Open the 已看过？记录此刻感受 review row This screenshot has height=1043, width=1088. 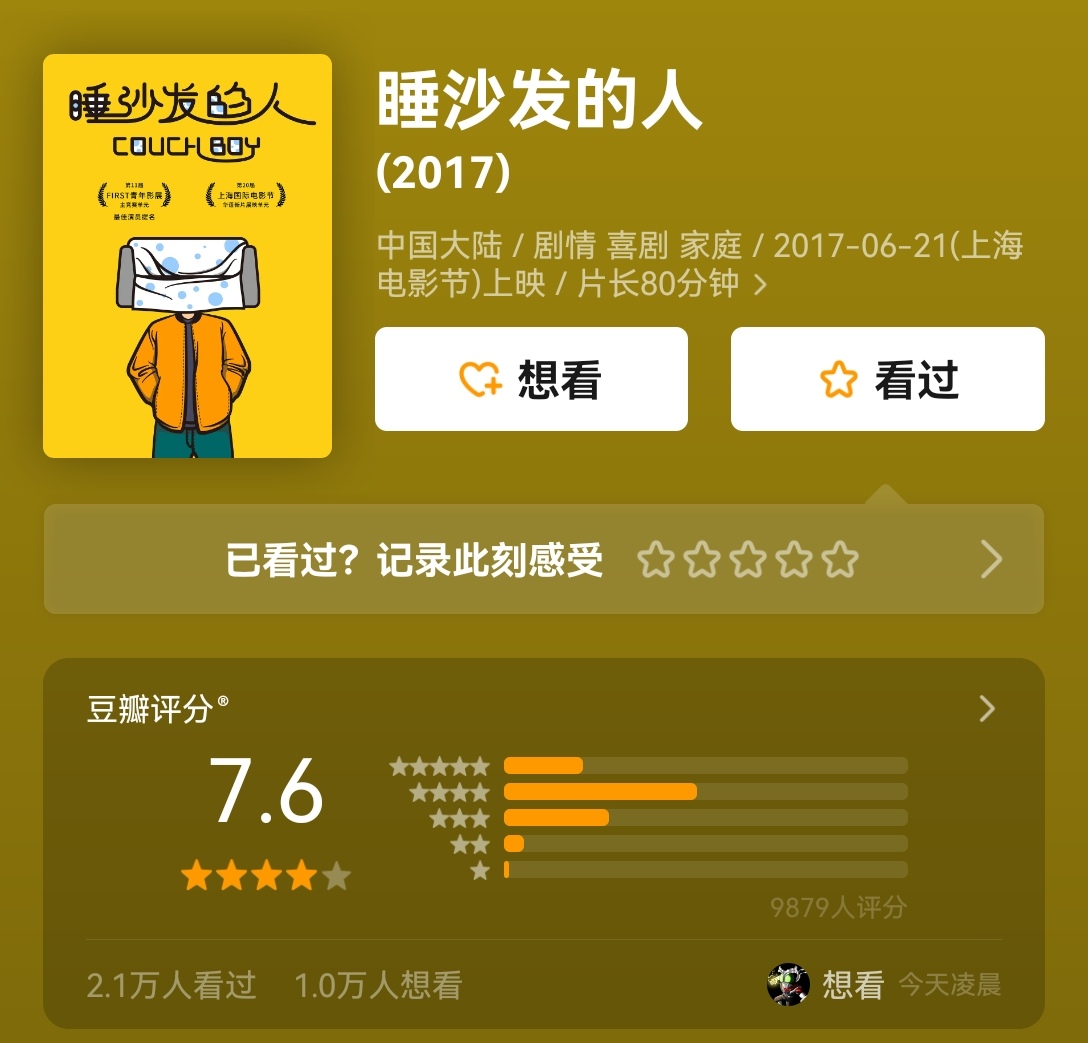[x=543, y=559]
